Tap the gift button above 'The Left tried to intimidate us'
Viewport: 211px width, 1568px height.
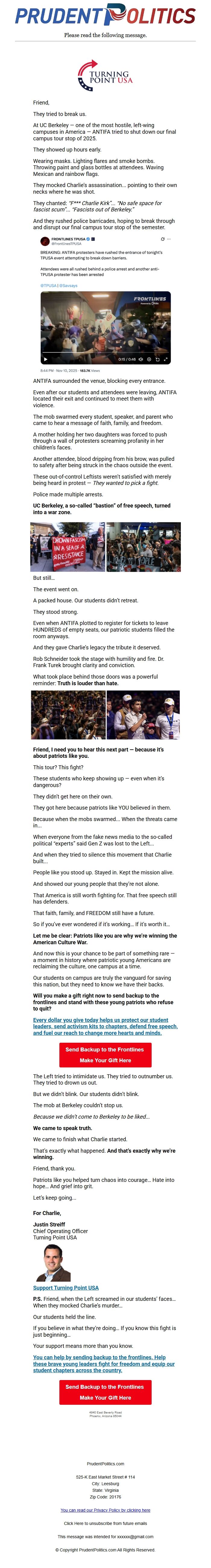pyautogui.click(x=105, y=1055)
